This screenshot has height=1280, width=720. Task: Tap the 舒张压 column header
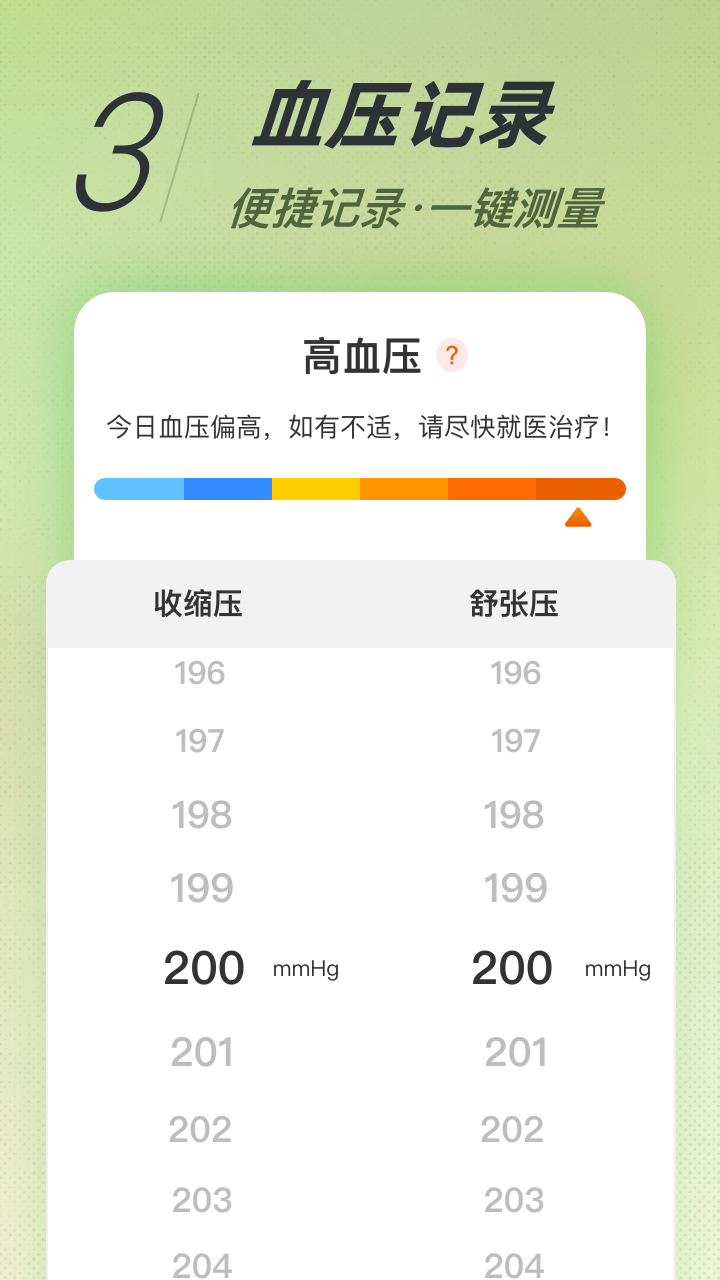(x=516, y=603)
